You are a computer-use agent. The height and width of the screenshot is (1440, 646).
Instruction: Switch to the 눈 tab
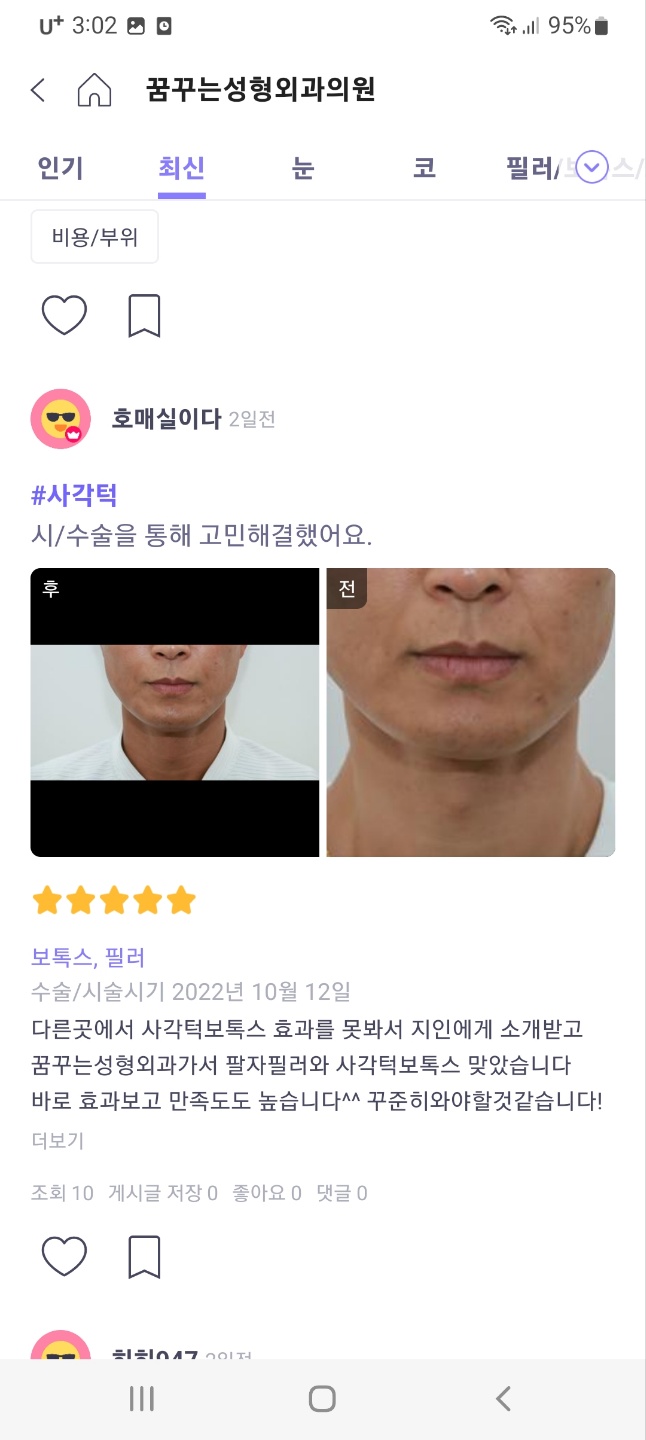pyautogui.click(x=303, y=167)
